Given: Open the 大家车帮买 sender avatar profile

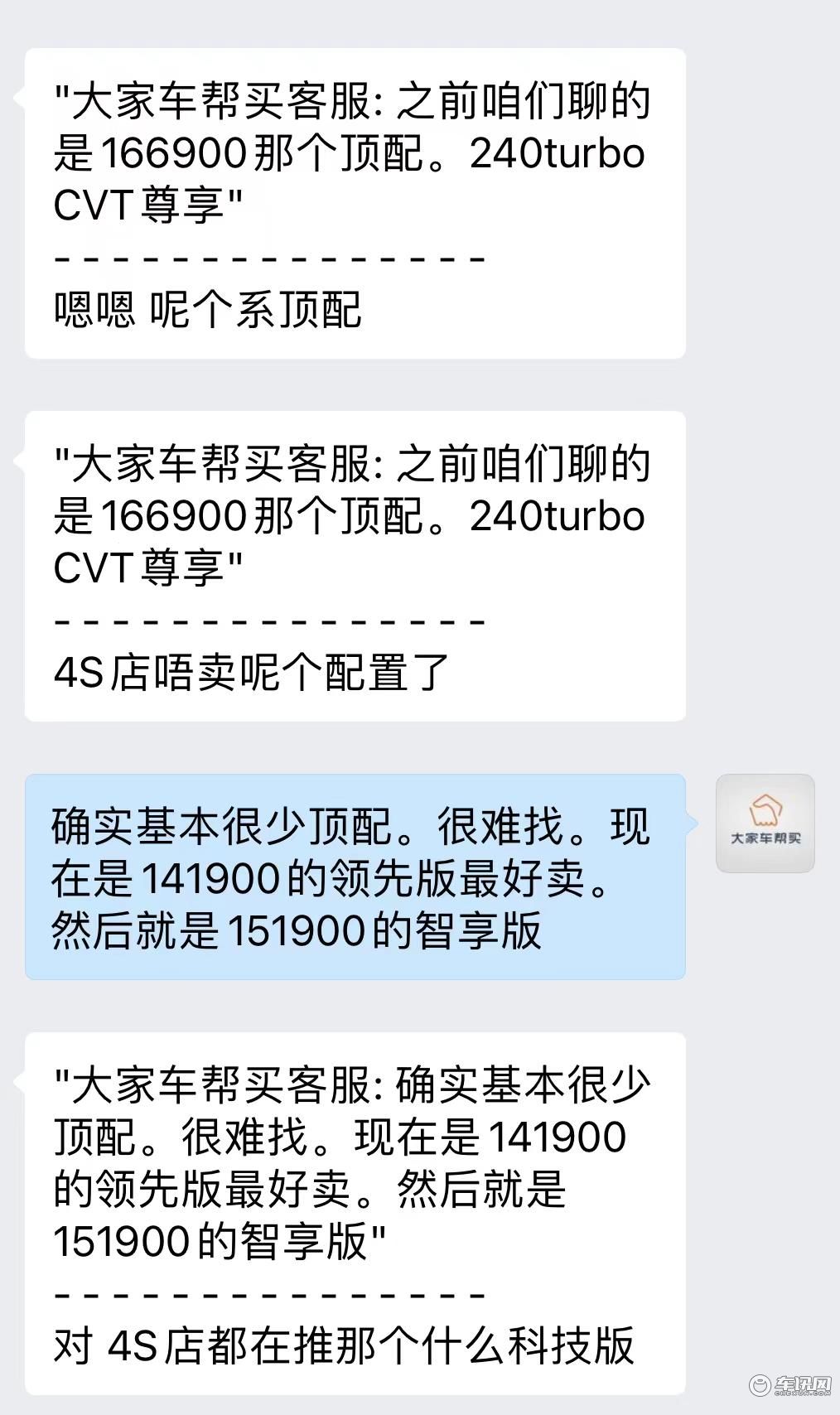Looking at the screenshot, I should click(x=765, y=823).
